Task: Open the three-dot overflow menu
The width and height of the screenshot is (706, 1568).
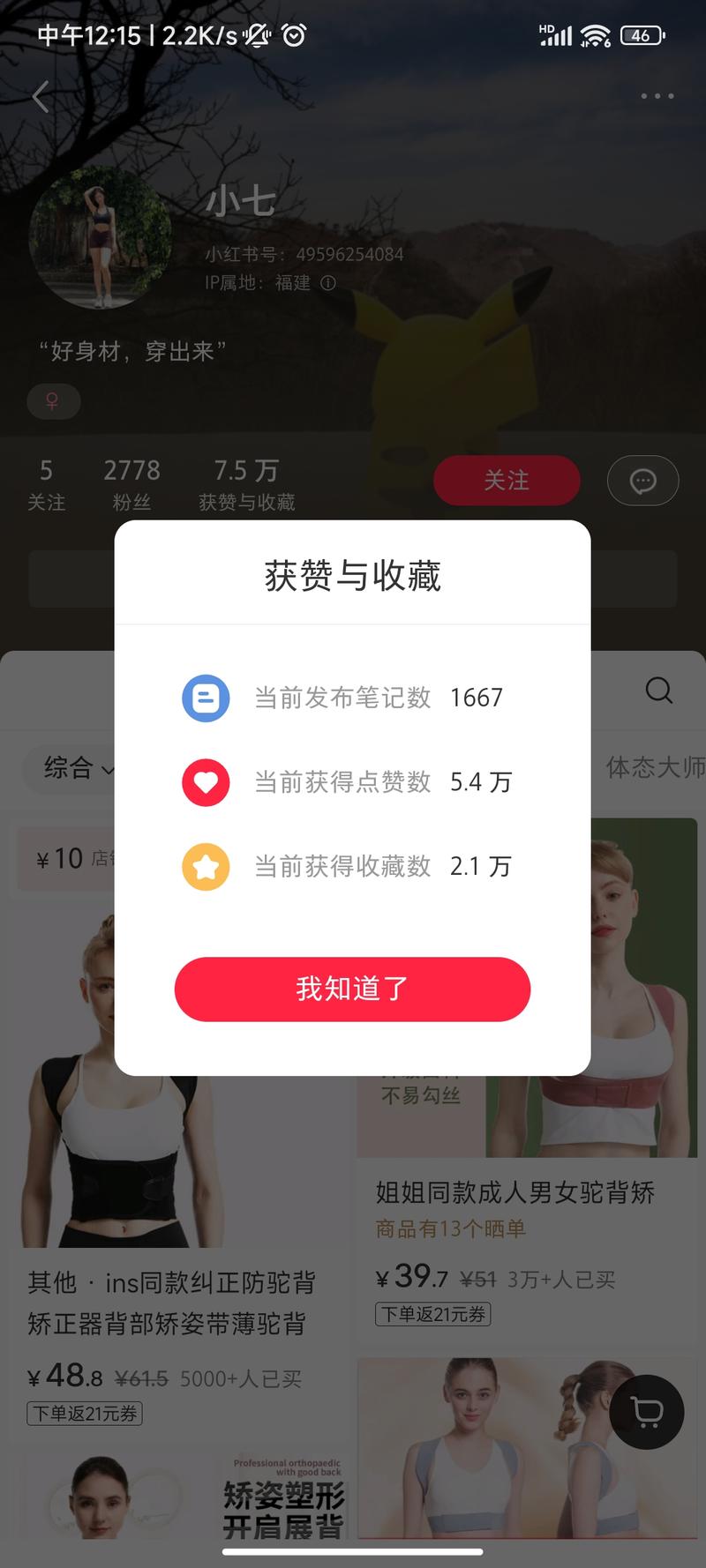Action: click(656, 96)
